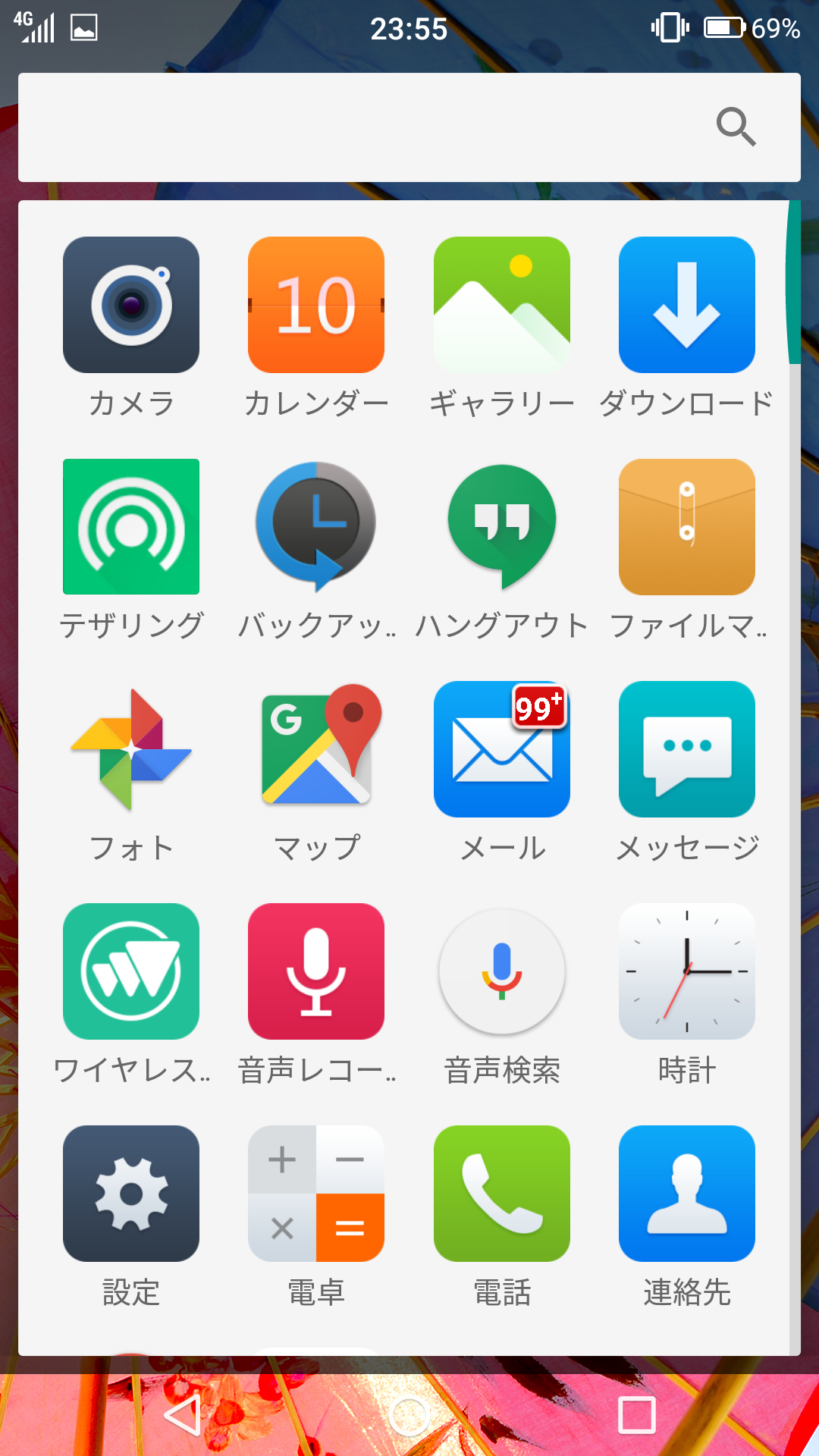Open the ダウンロード downloads app
Image resolution: width=819 pixels, height=1456 pixels.
[687, 305]
